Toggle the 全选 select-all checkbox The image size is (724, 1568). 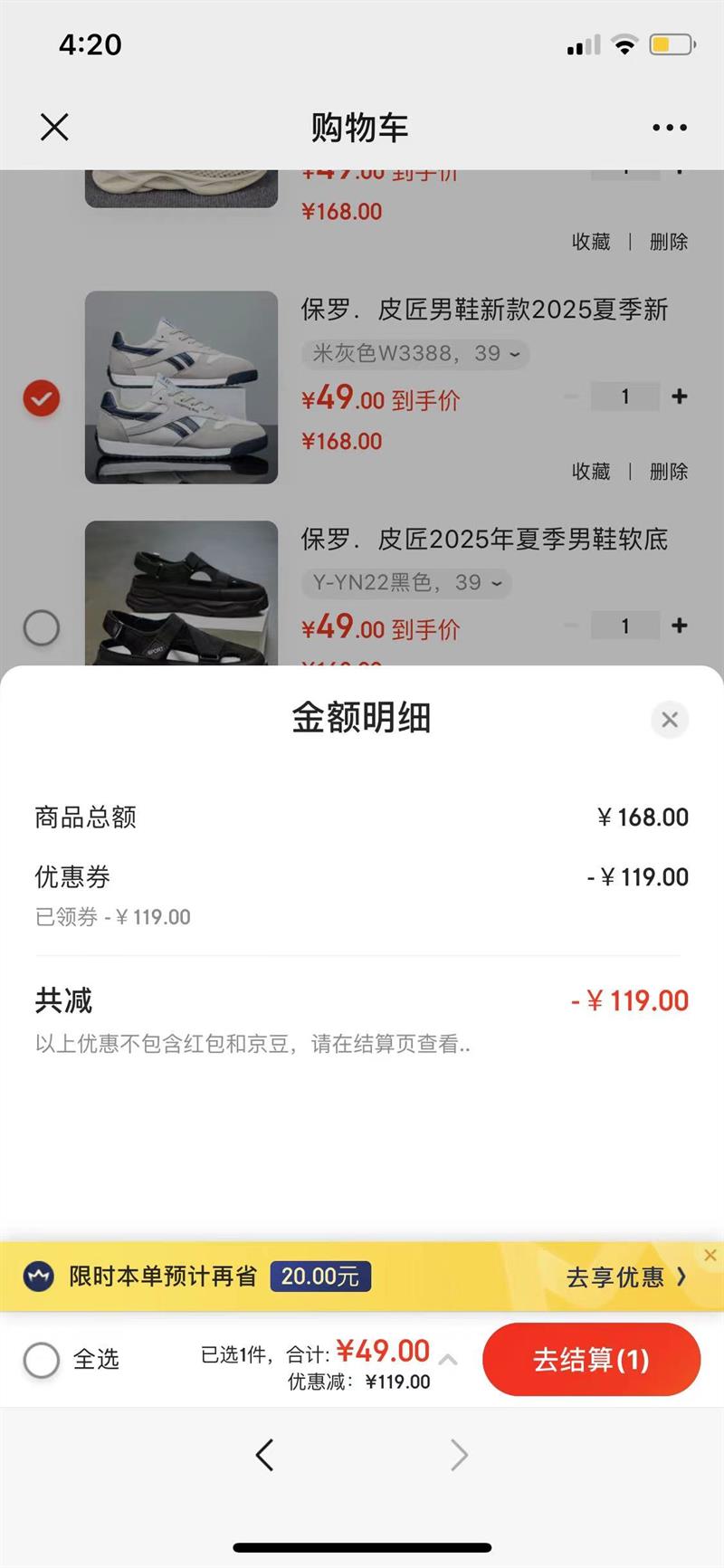pos(42,1359)
